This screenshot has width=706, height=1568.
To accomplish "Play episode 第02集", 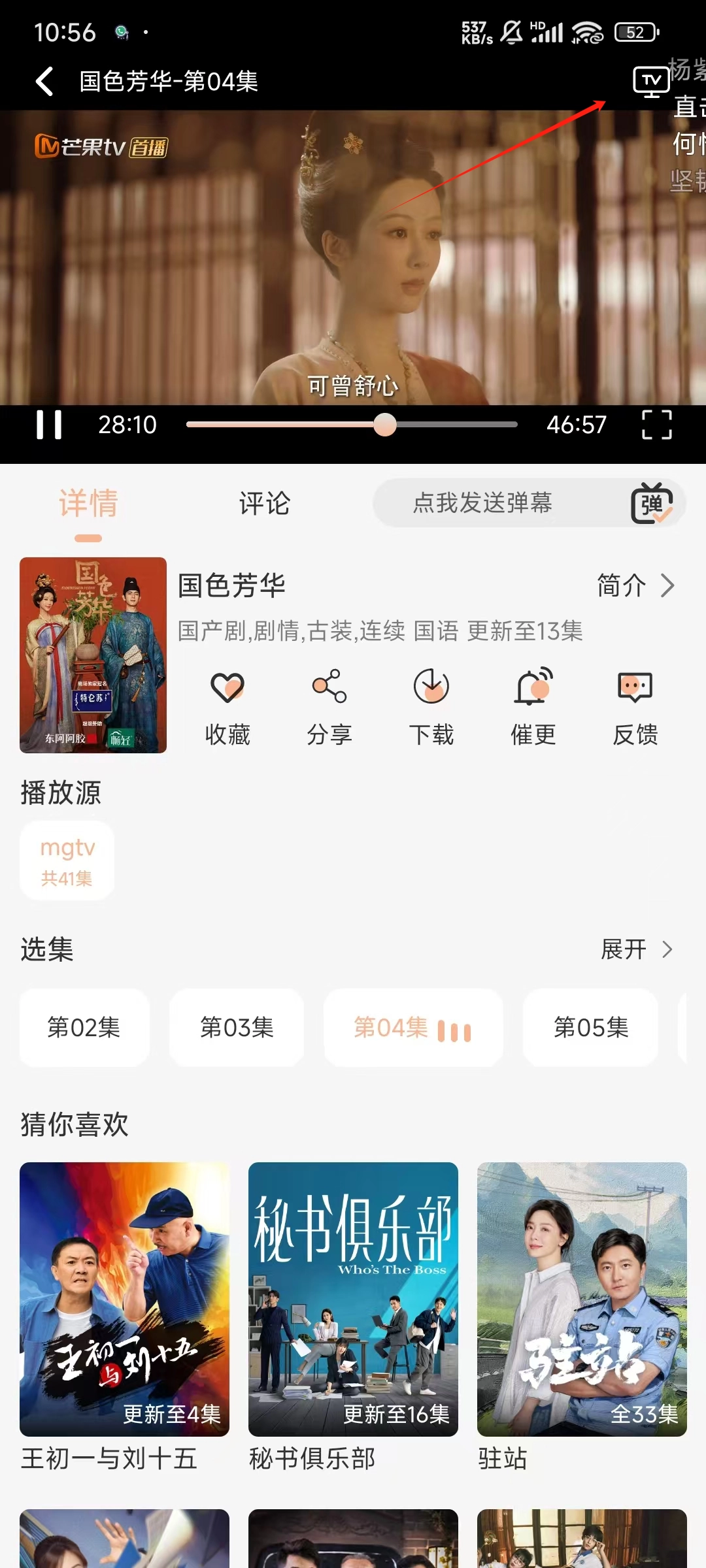I will [84, 1028].
